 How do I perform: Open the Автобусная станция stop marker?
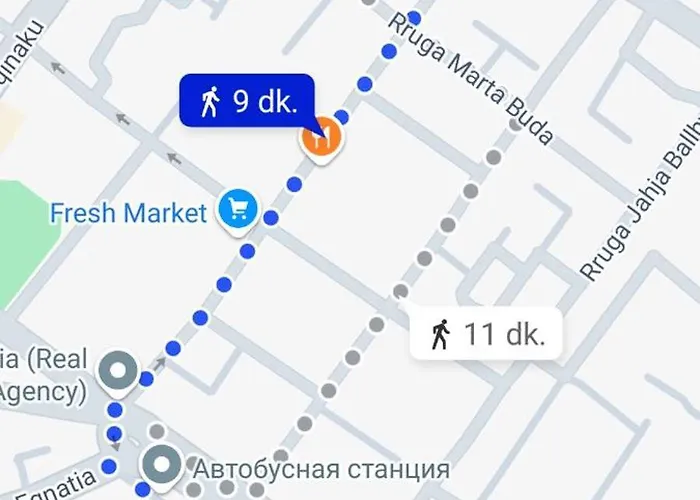pyautogui.click(x=162, y=465)
